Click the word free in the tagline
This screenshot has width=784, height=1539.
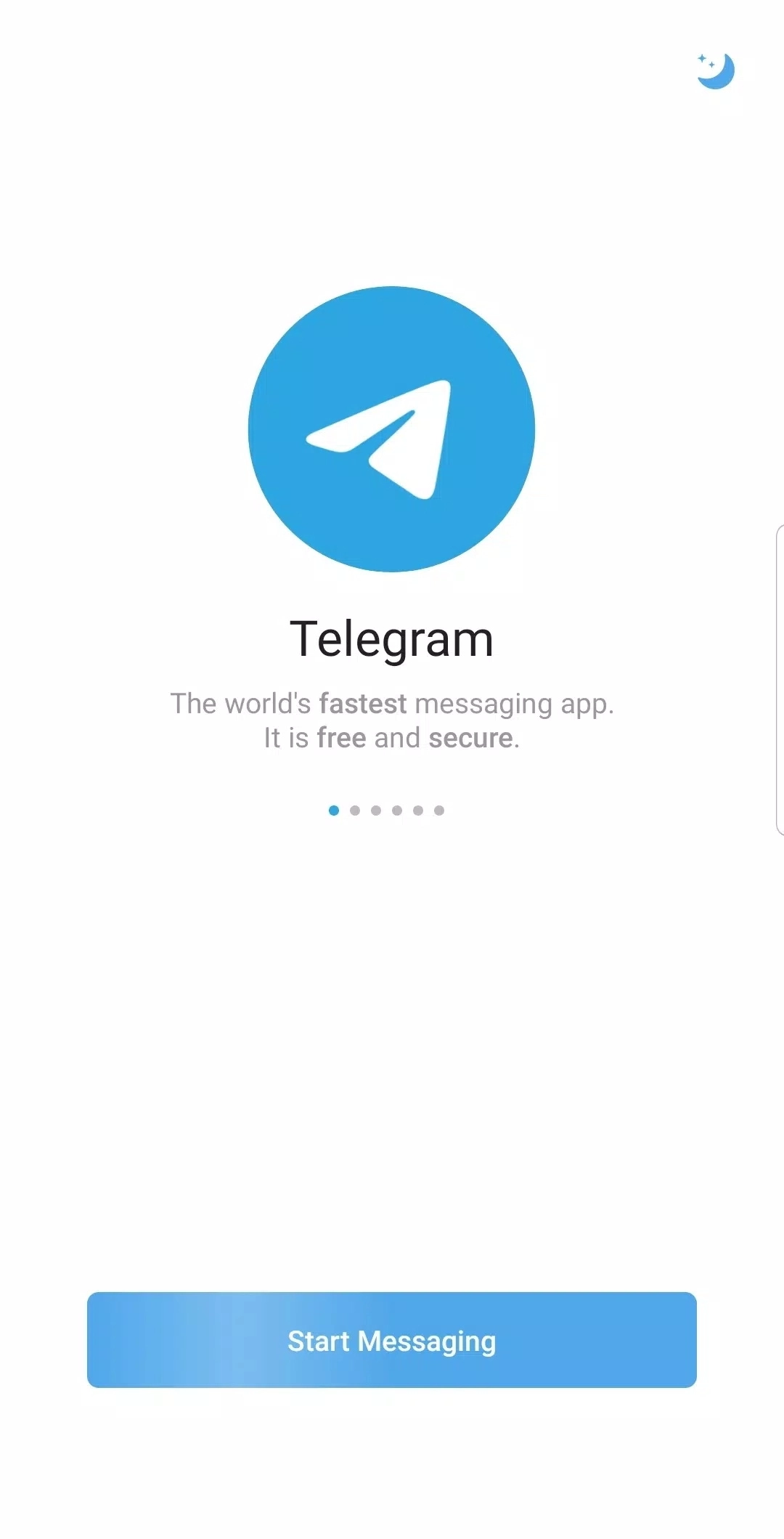coord(342,736)
